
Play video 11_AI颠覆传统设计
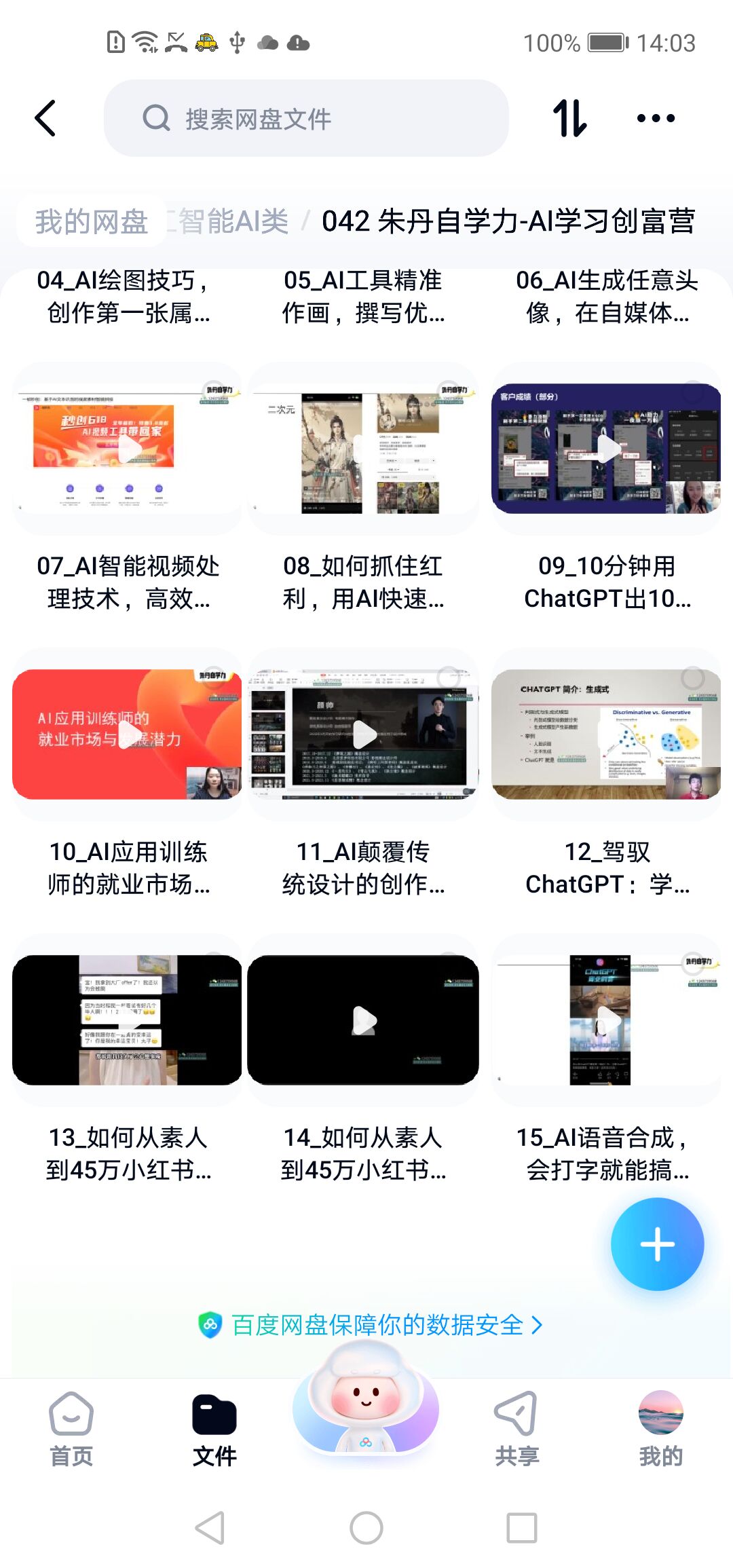tap(364, 734)
